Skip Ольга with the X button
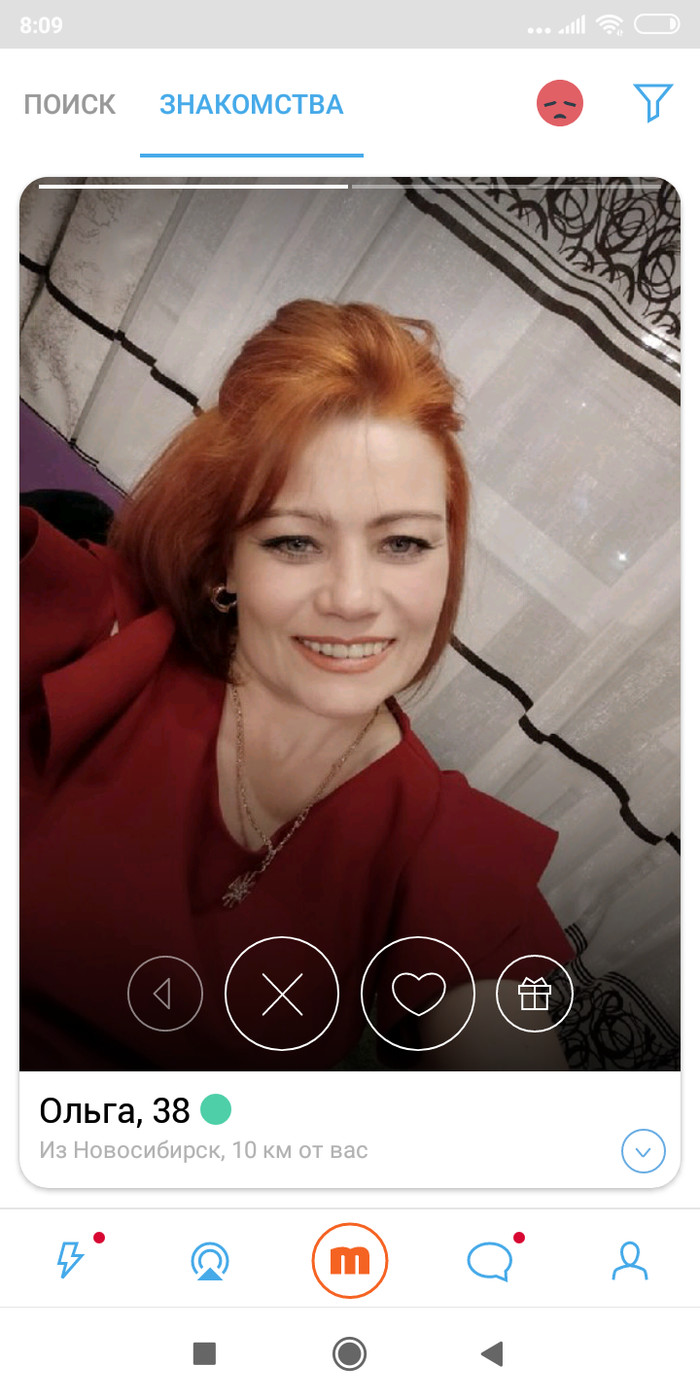Viewport: 700px width, 1400px height. click(x=282, y=994)
